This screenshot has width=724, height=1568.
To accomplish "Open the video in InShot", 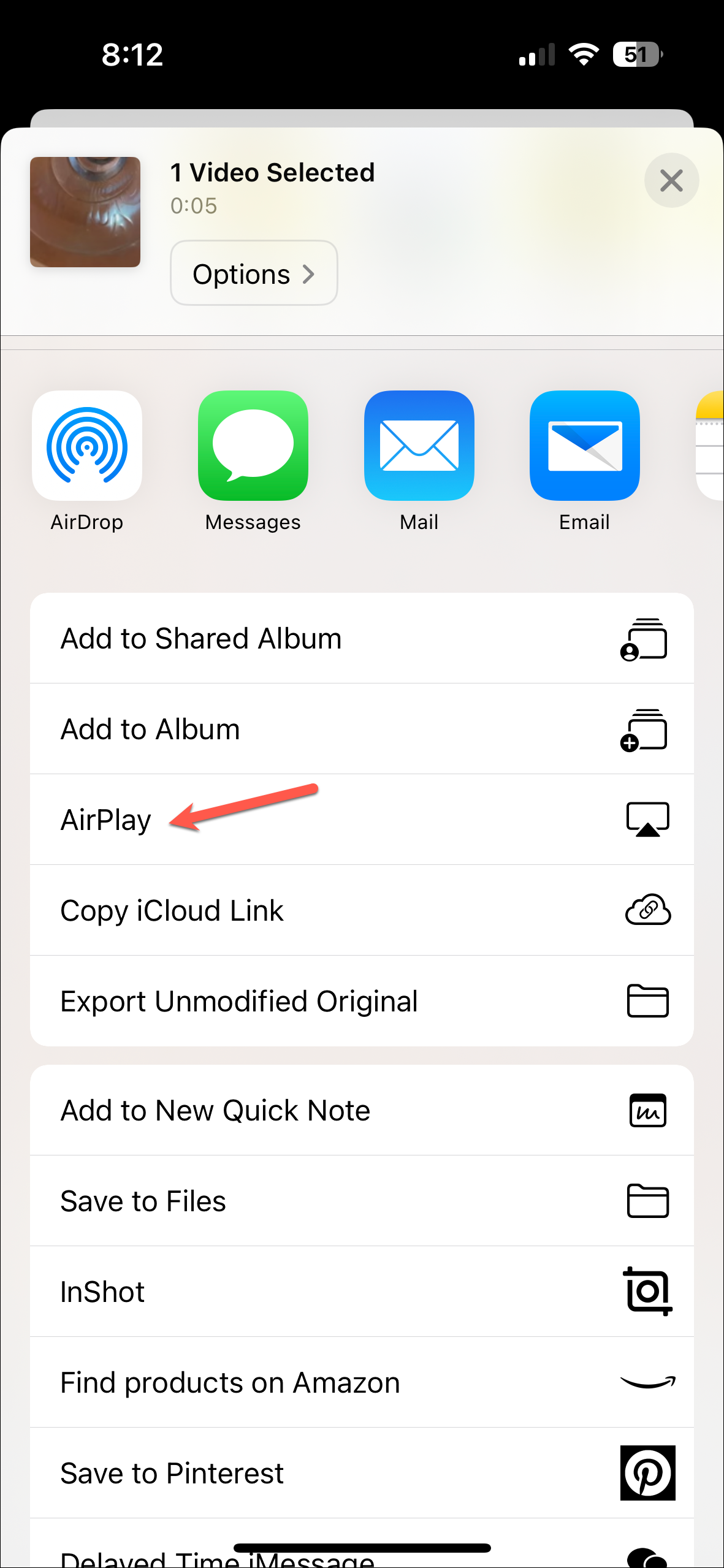I will tap(362, 1292).
